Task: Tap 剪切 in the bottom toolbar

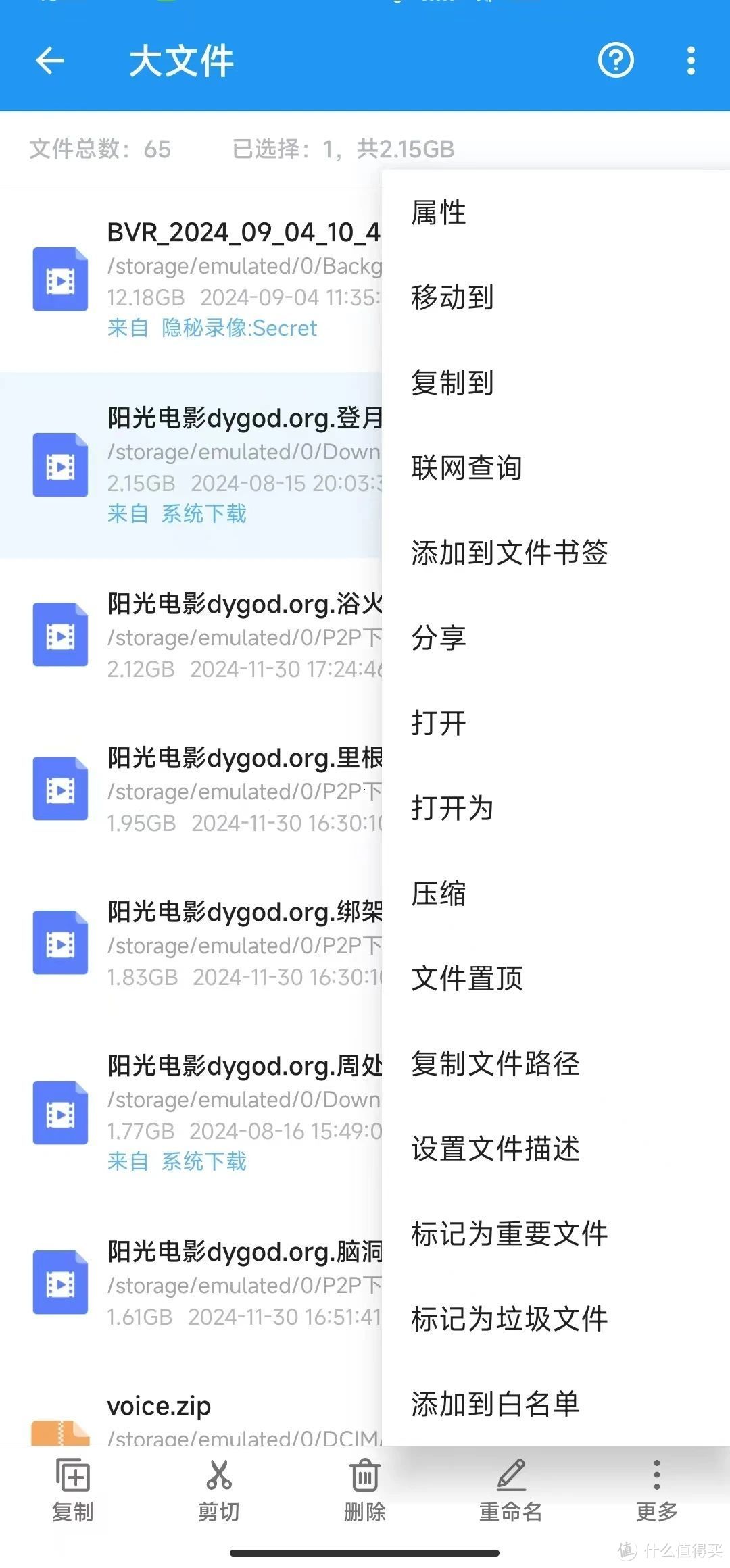Action: 219,1490
